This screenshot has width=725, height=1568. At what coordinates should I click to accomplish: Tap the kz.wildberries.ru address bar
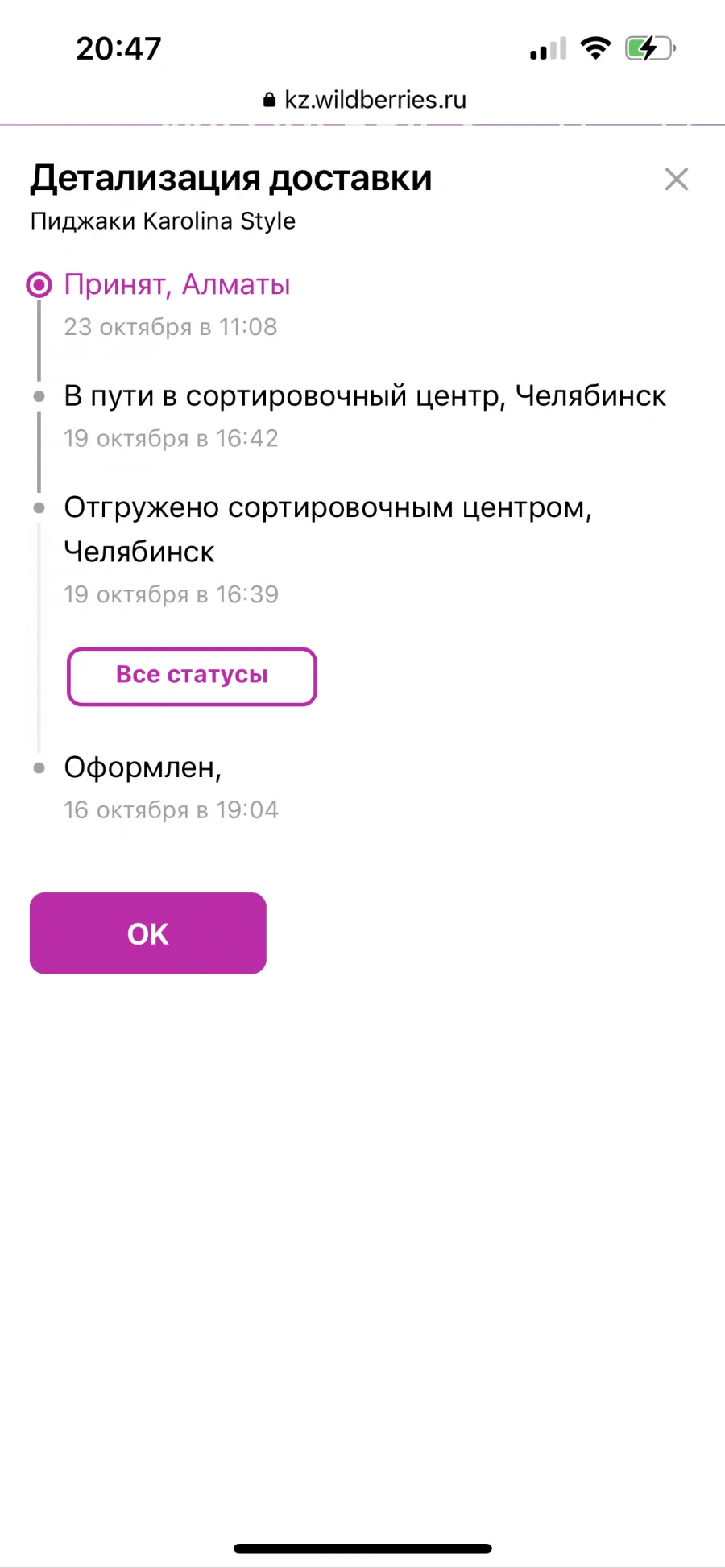click(364, 100)
